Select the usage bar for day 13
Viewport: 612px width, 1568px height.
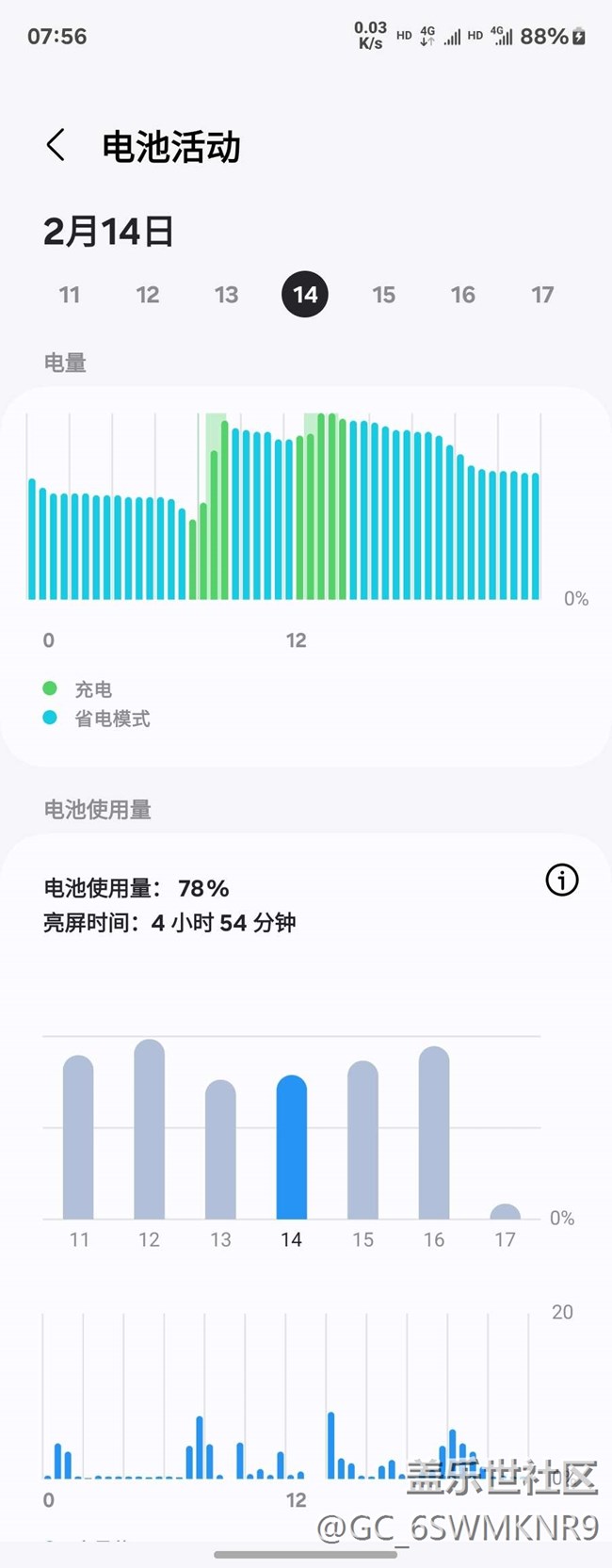pos(220,1149)
